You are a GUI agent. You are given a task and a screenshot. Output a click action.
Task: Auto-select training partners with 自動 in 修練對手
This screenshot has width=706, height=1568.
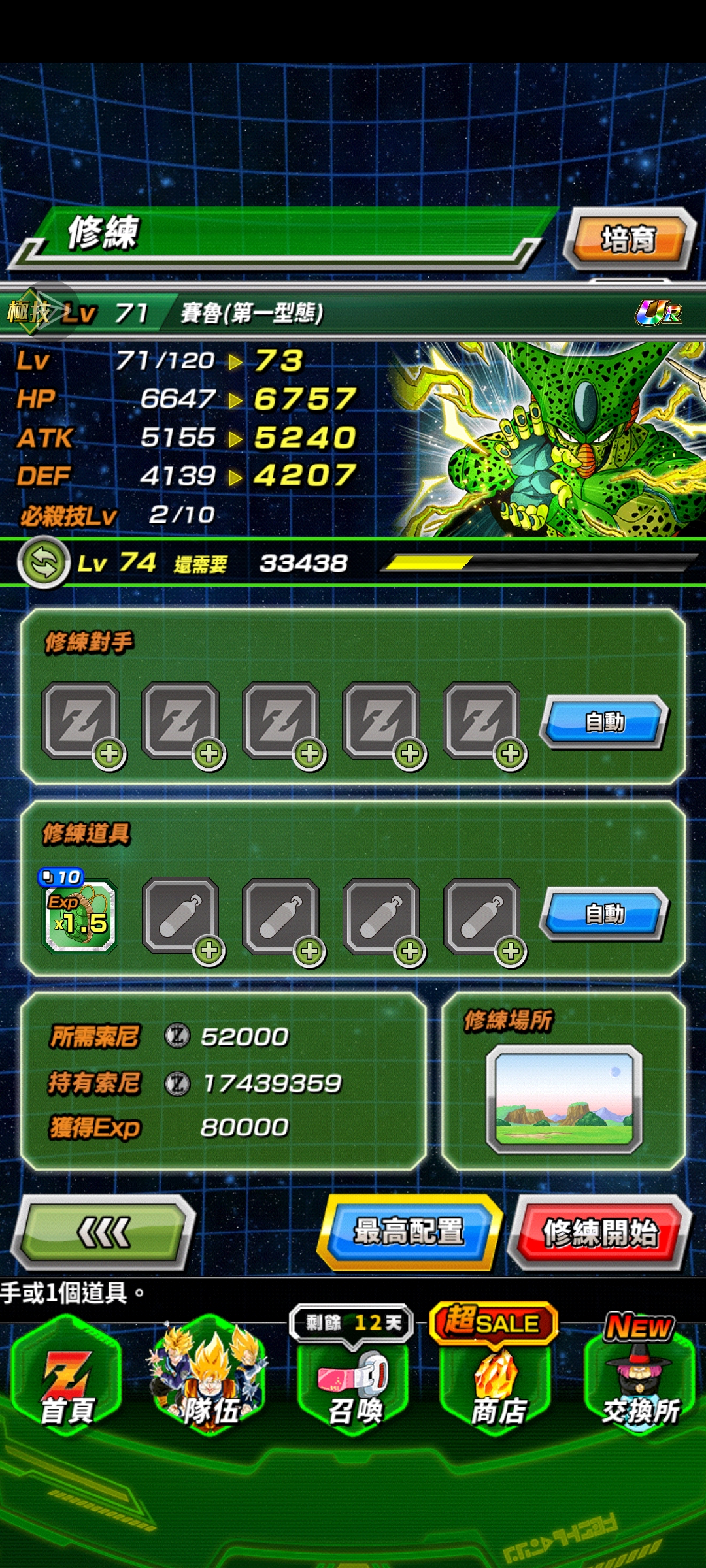(604, 722)
